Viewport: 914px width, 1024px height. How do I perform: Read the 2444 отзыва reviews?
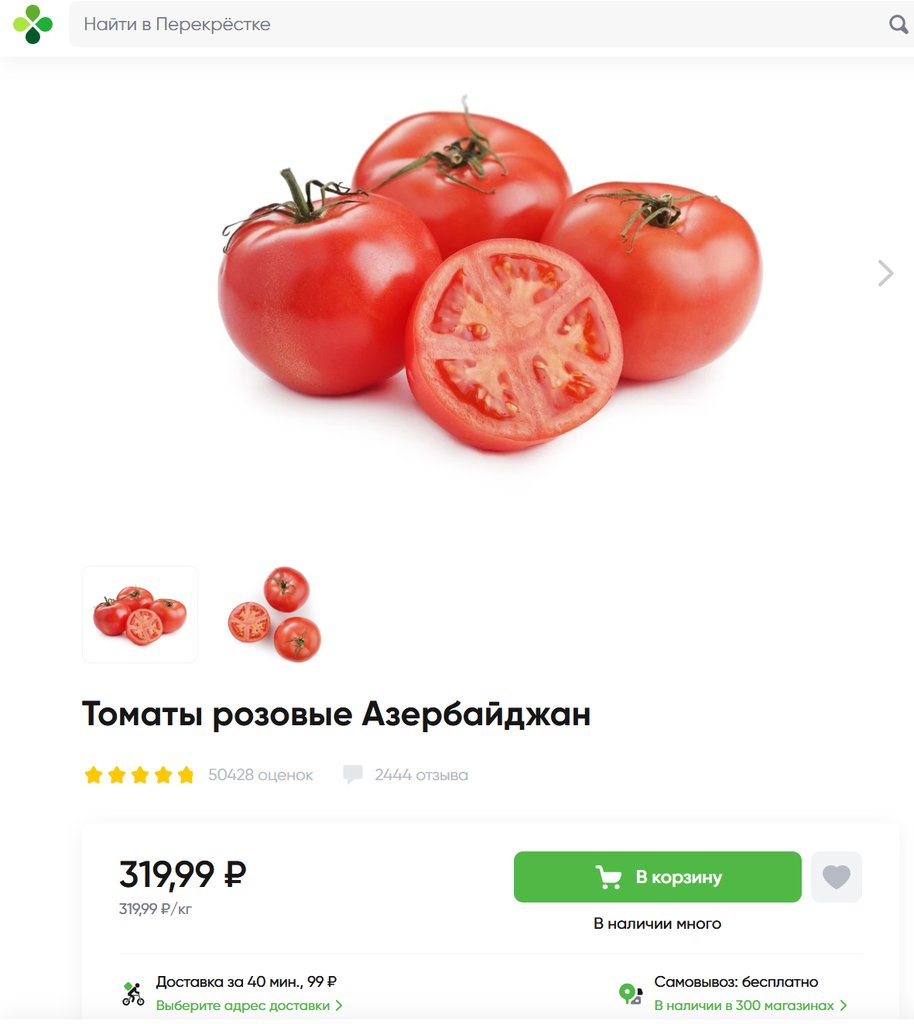pyautogui.click(x=420, y=775)
